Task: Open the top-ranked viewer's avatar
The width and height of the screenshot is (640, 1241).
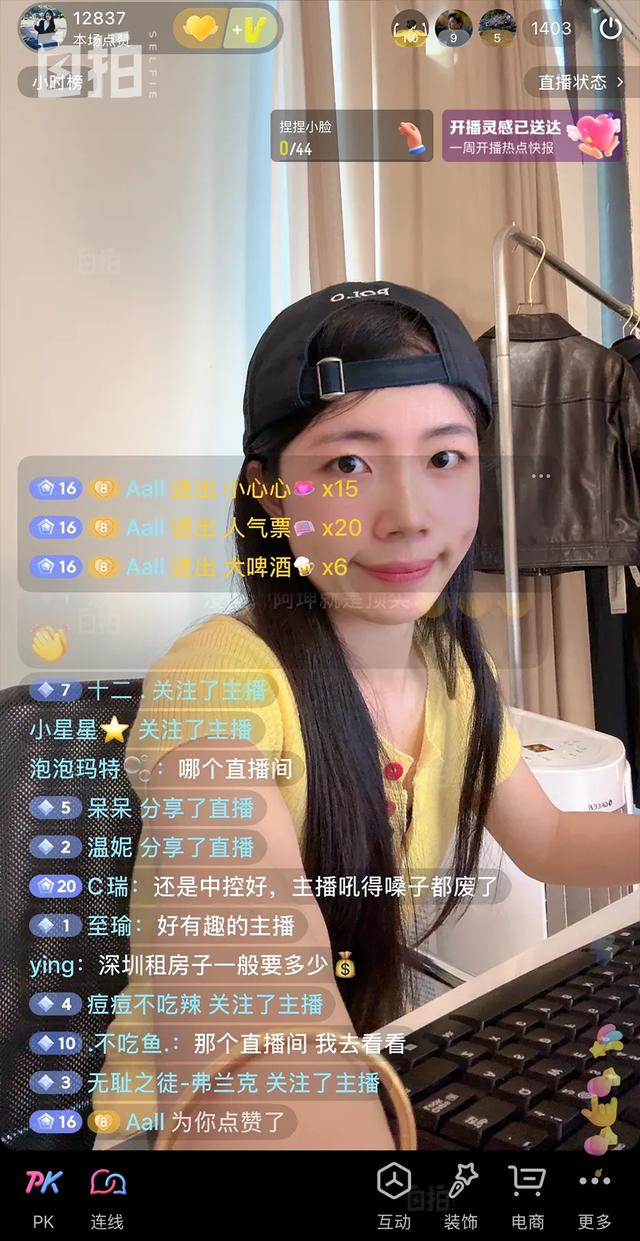Action: click(409, 28)
